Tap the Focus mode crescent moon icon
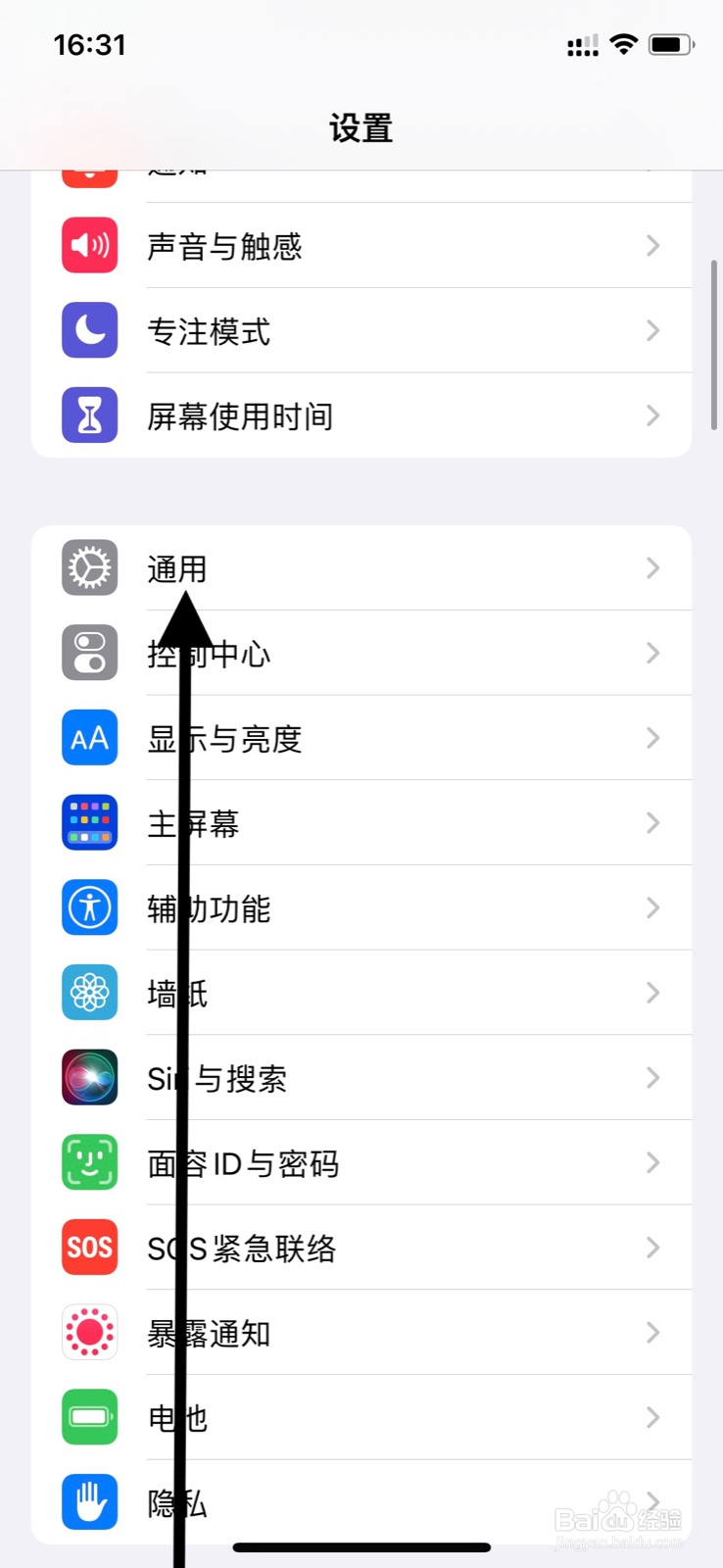Screen dimensions: 723x1568 [x=89, y=330]
